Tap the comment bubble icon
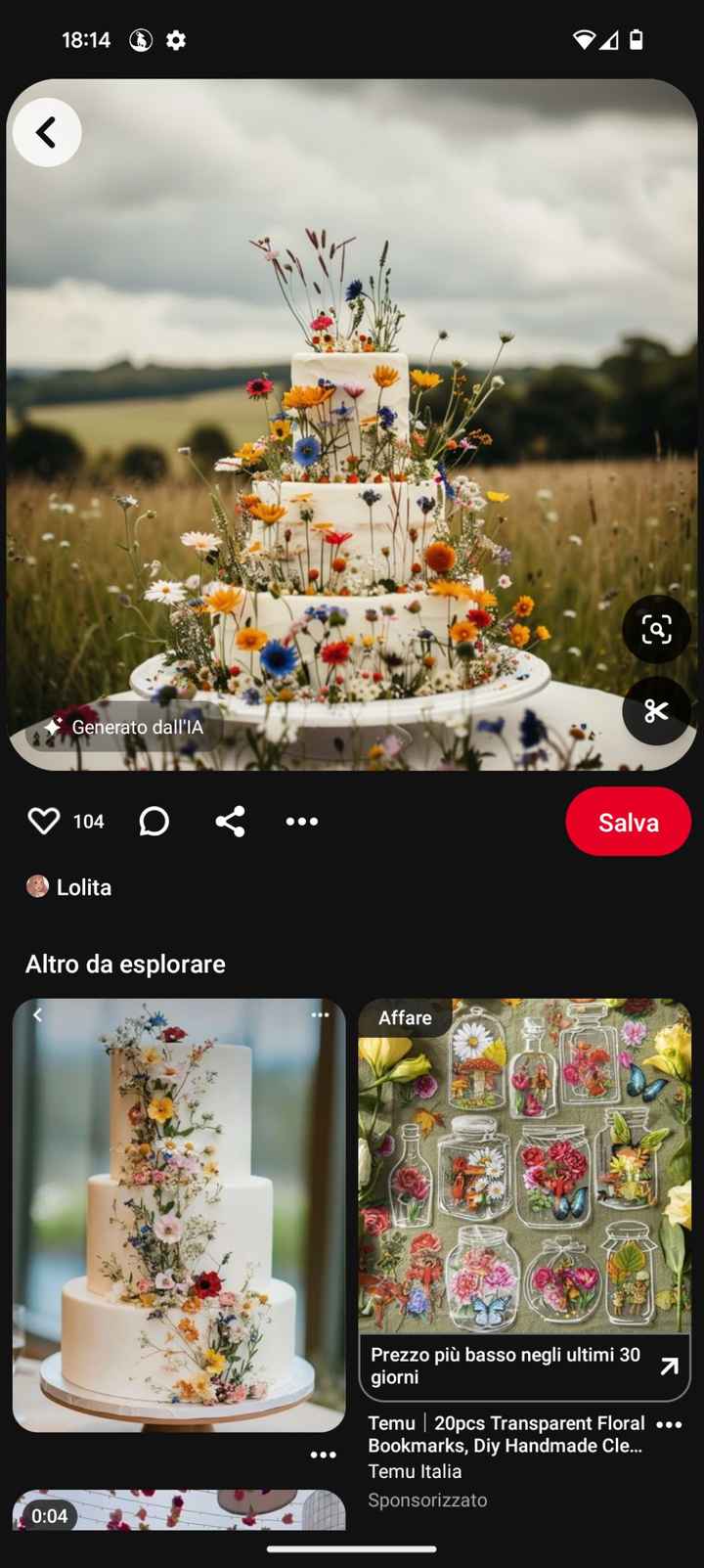The image size is (704, 1568). [x=154, y=822]
